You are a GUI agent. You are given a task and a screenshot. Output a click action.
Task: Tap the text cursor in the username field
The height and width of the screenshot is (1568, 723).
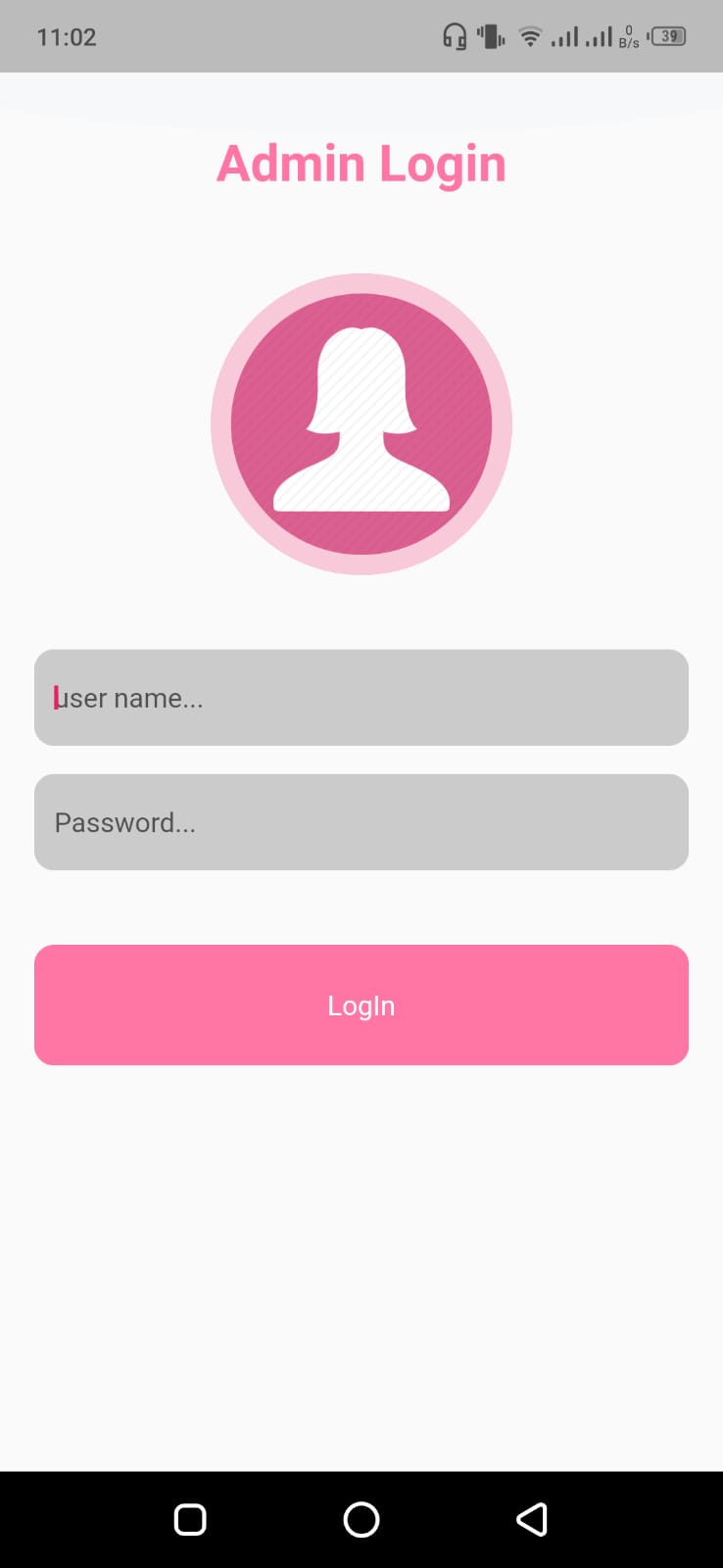[56, 698]
